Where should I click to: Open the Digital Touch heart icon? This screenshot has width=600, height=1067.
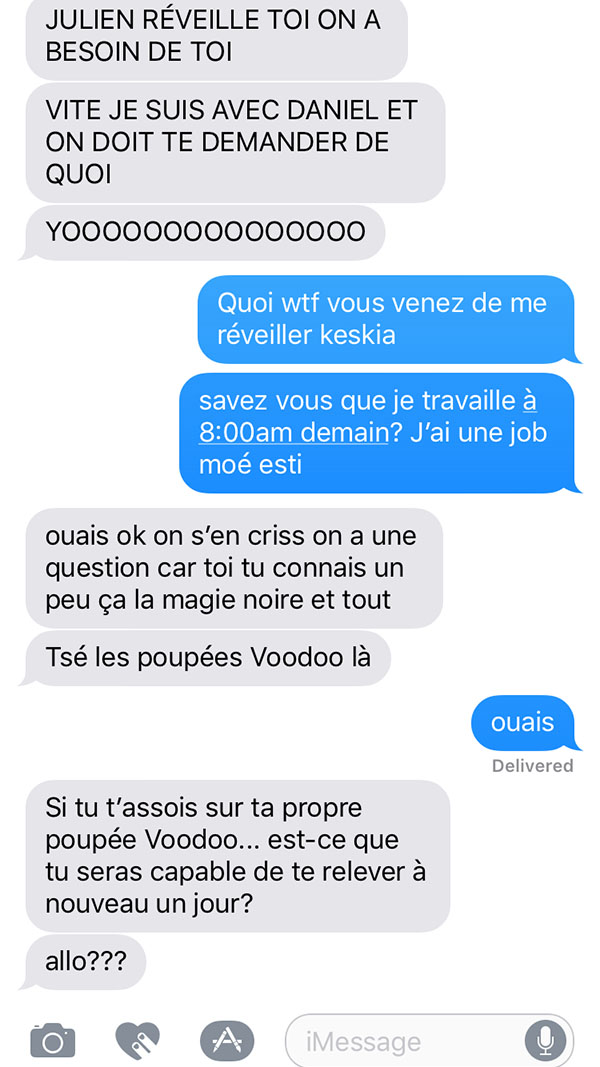pyautogui.click(x=138, y=1040)
